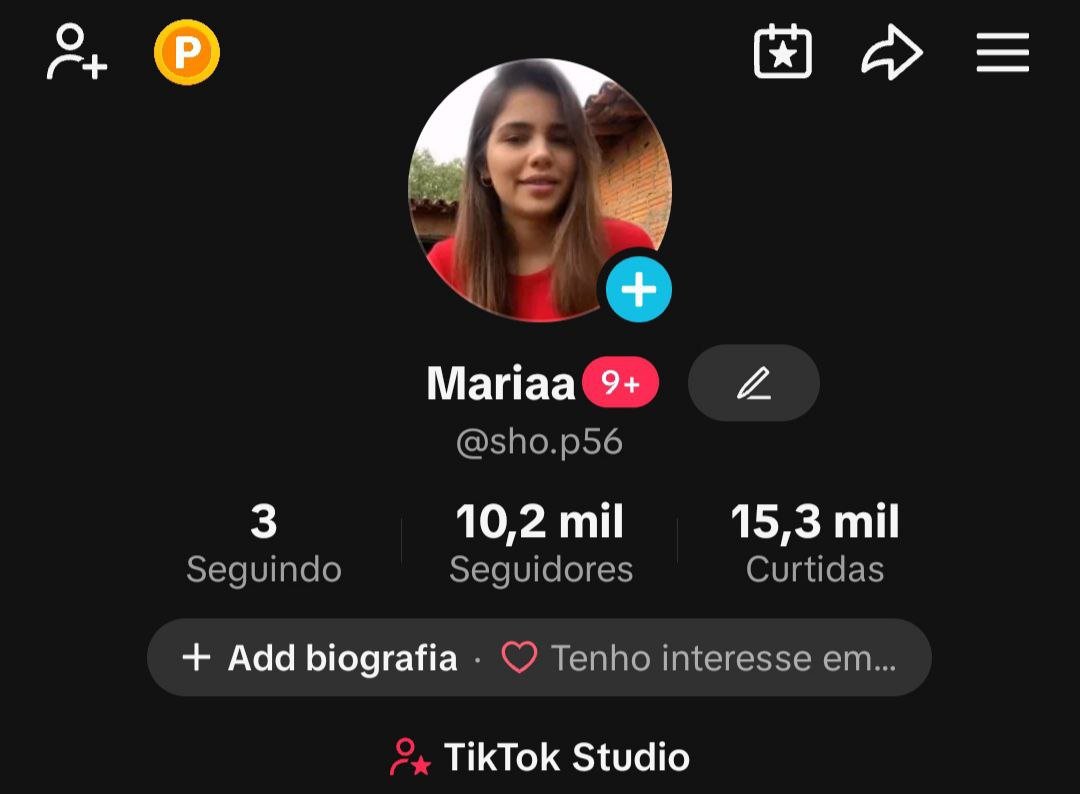Select Add biografia
This screenshot has width=1080, height=794.
pyautogui.click(x=320, y=658)
